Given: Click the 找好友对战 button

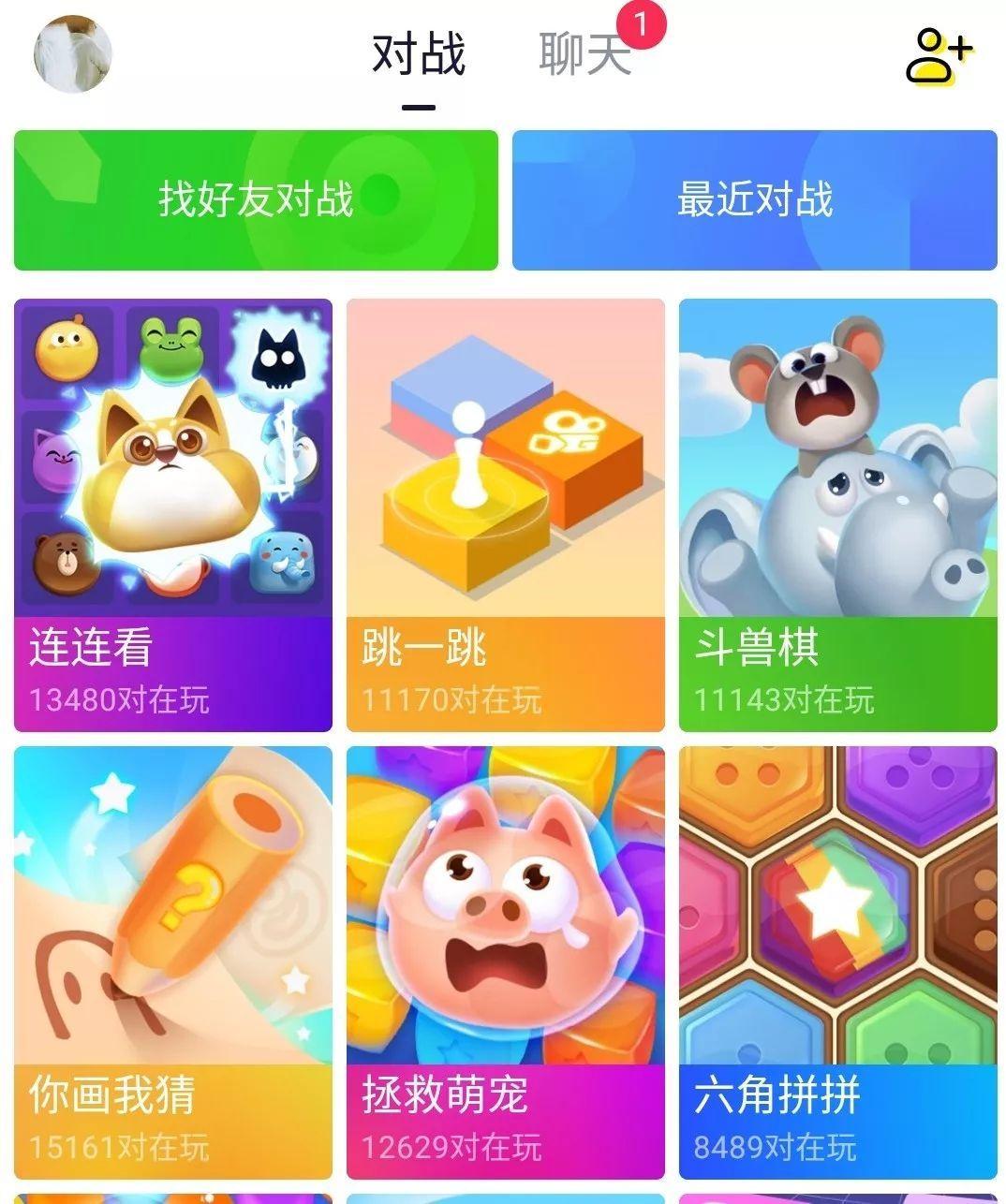Looking at the screenshot, I should 256,199.
